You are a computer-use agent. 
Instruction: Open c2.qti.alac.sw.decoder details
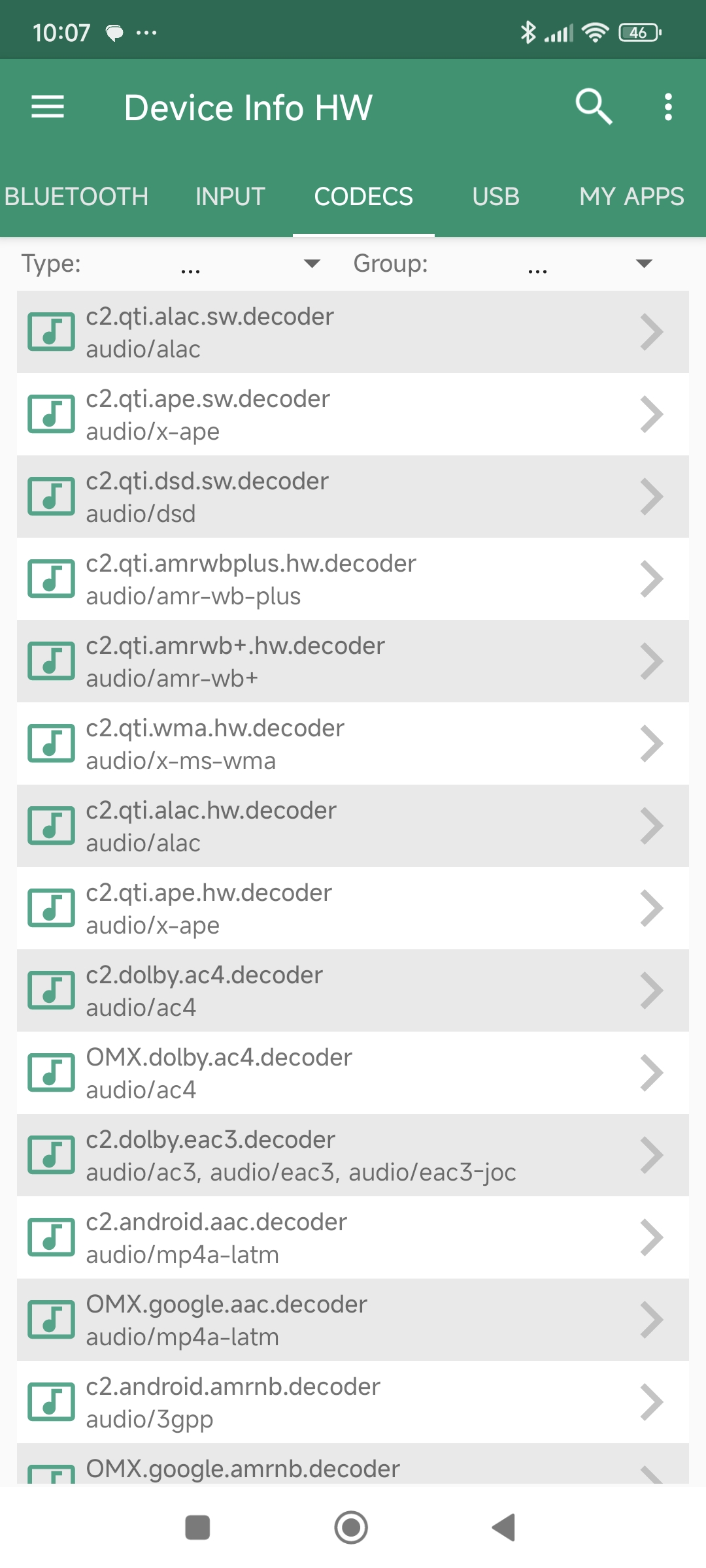click(x=353, y=332)
